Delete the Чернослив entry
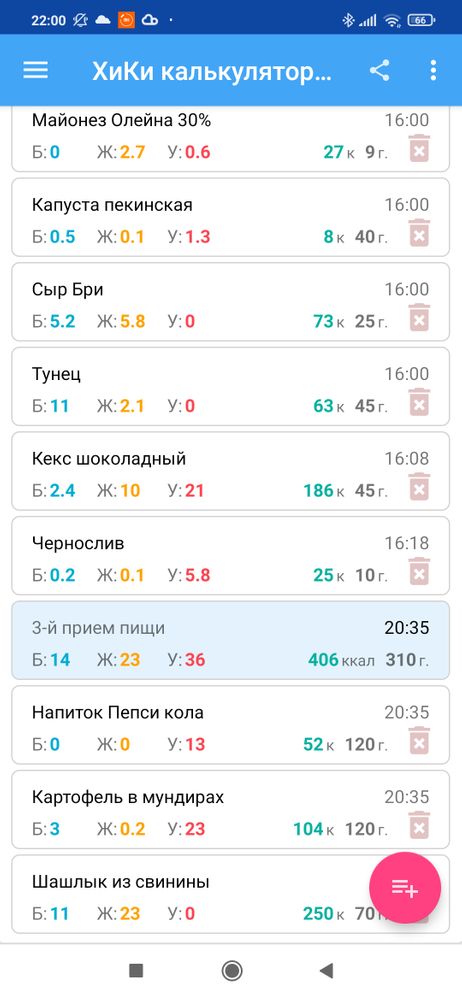 (419, 572)
